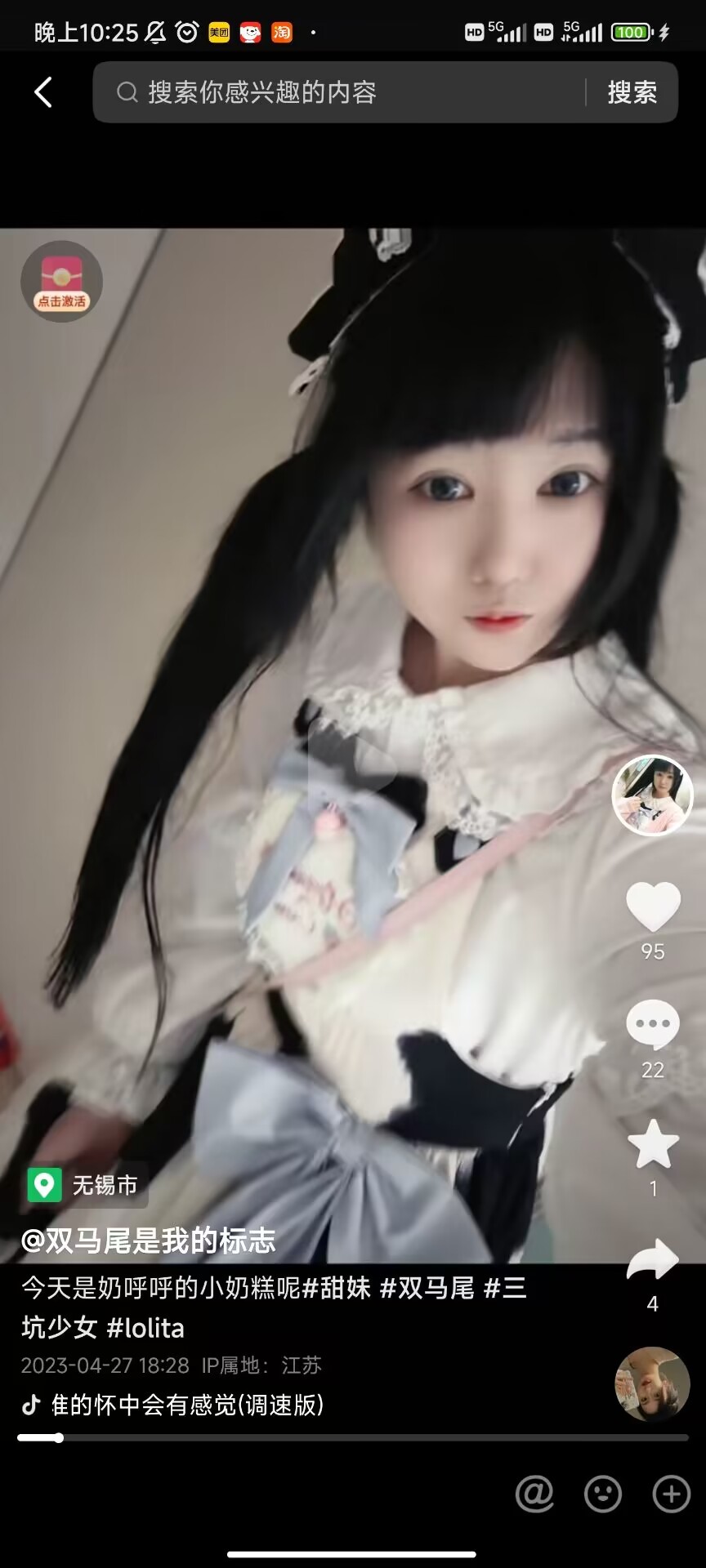Open the #甜妹 hashtag
Image resolution: width=706 pixels, height=1568 pixels.
point(337,1288)
